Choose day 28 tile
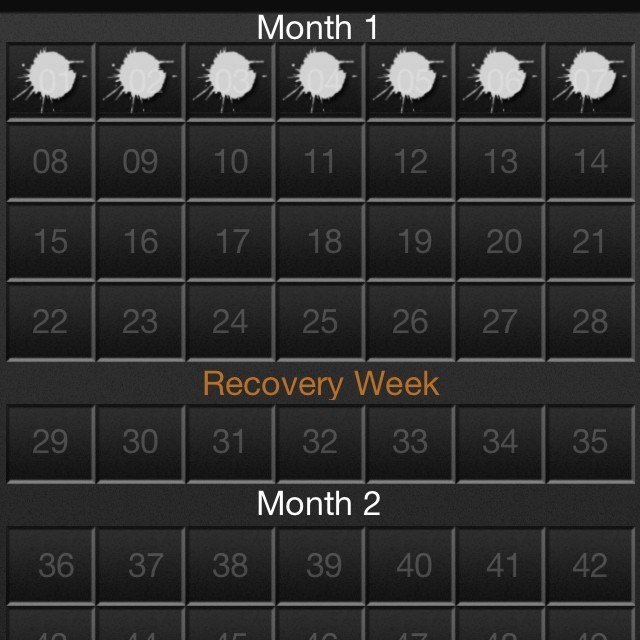The width and height of the screenshot is (640, 640). pos(590,321)
